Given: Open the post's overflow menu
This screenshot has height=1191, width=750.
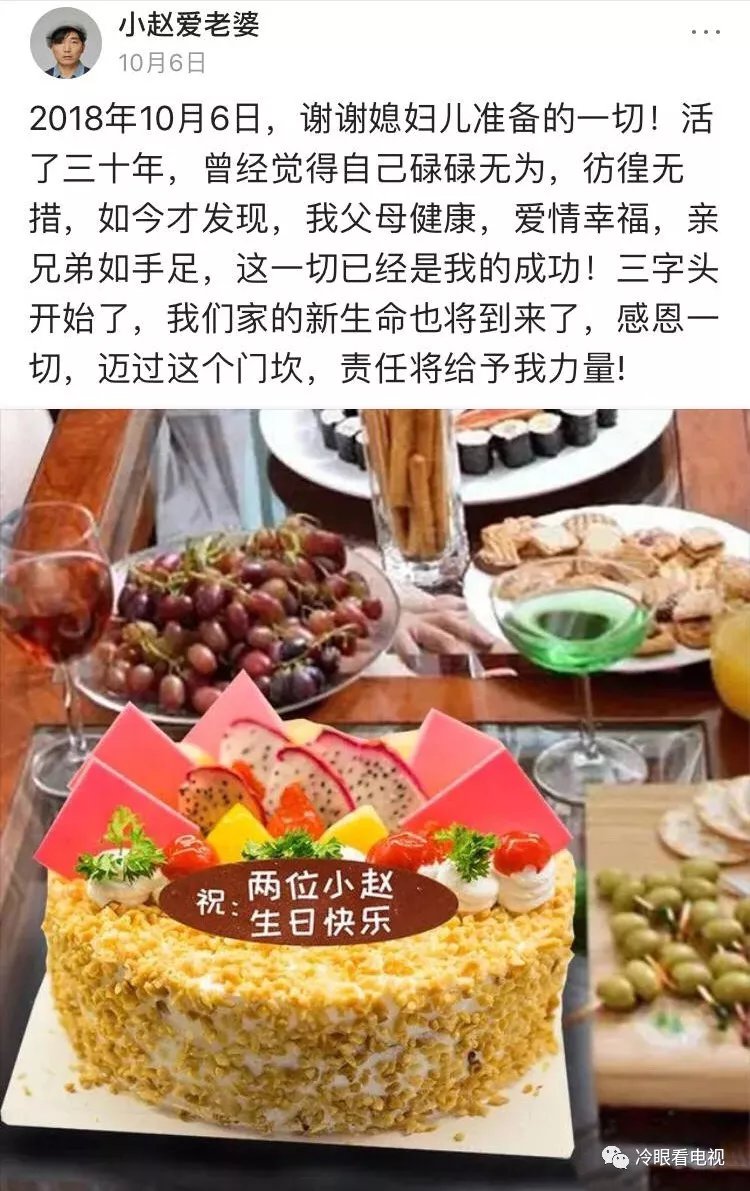Looking at the screenshot, I should [714, 32].
